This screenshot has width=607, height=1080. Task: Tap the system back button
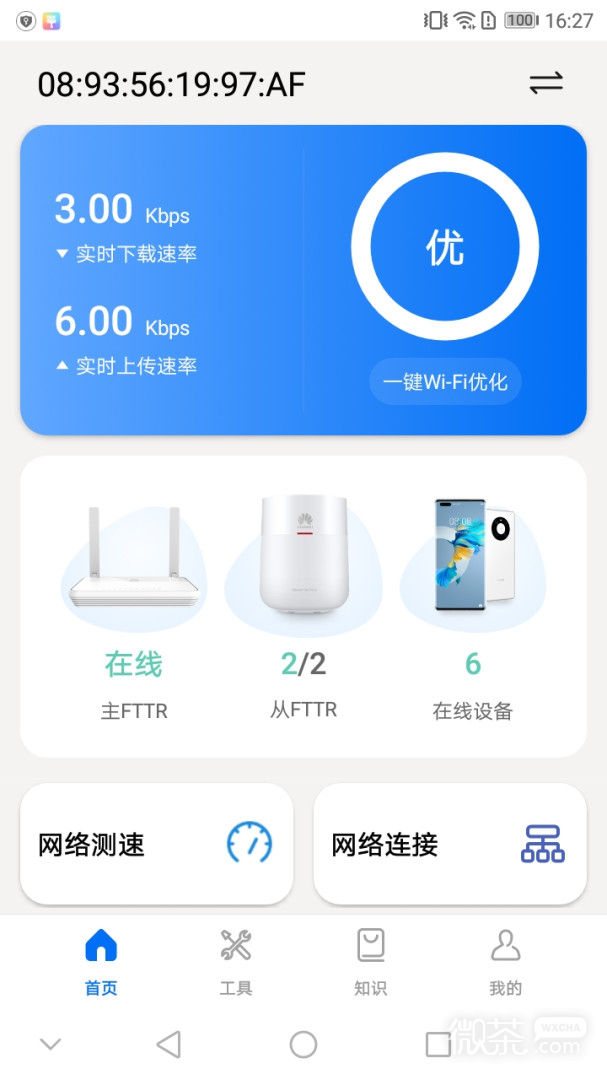[x=169, y=1045]
